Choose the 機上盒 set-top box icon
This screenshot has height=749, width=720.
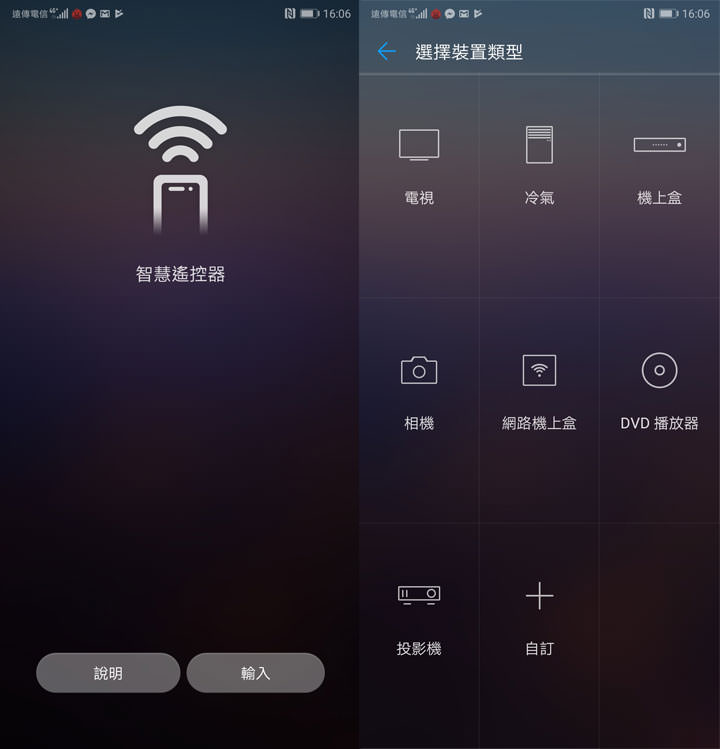[659, 145]
